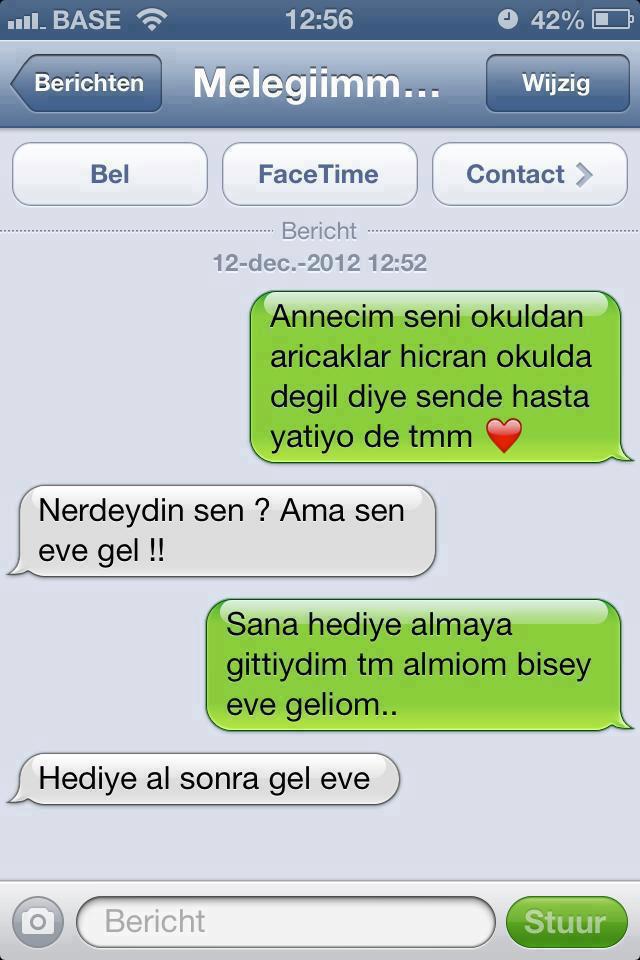The height and width of the screenshot is (960, 640).
Task: Open the camera attachment icon
Action: (38, 921)
